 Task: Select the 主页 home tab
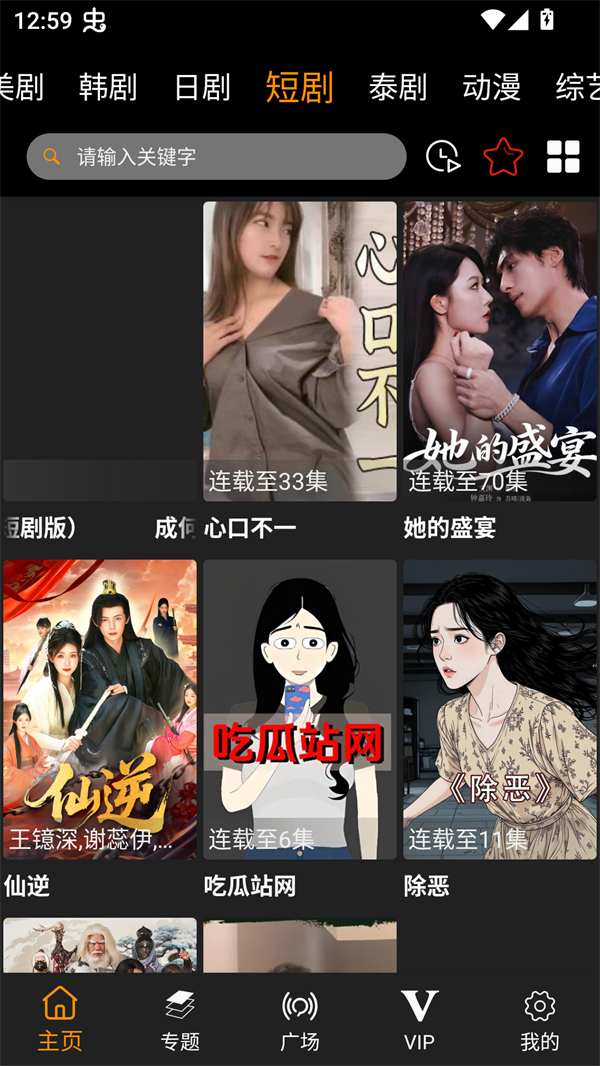(x=60, y=1020)
